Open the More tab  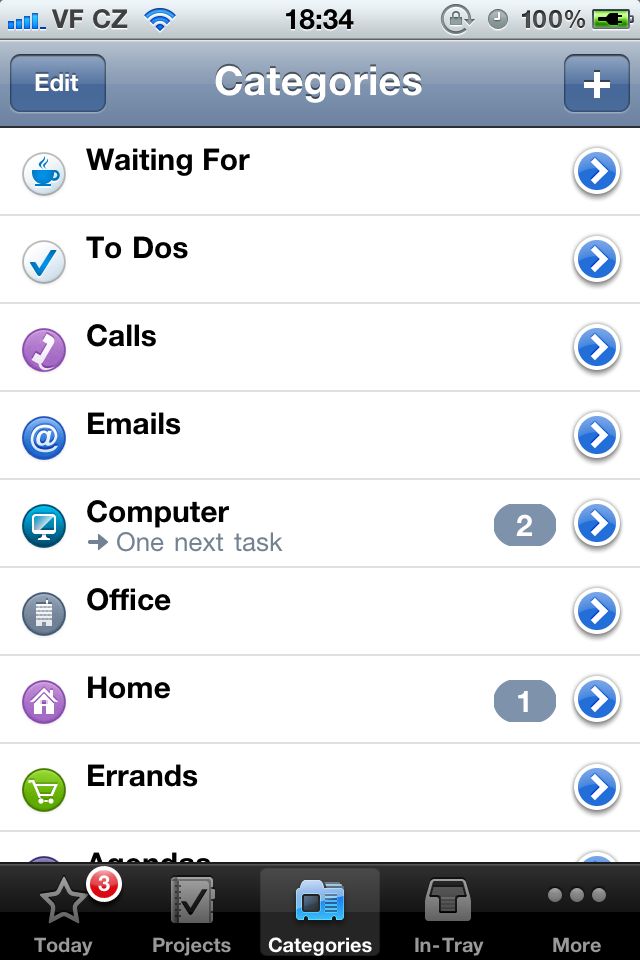576,914
